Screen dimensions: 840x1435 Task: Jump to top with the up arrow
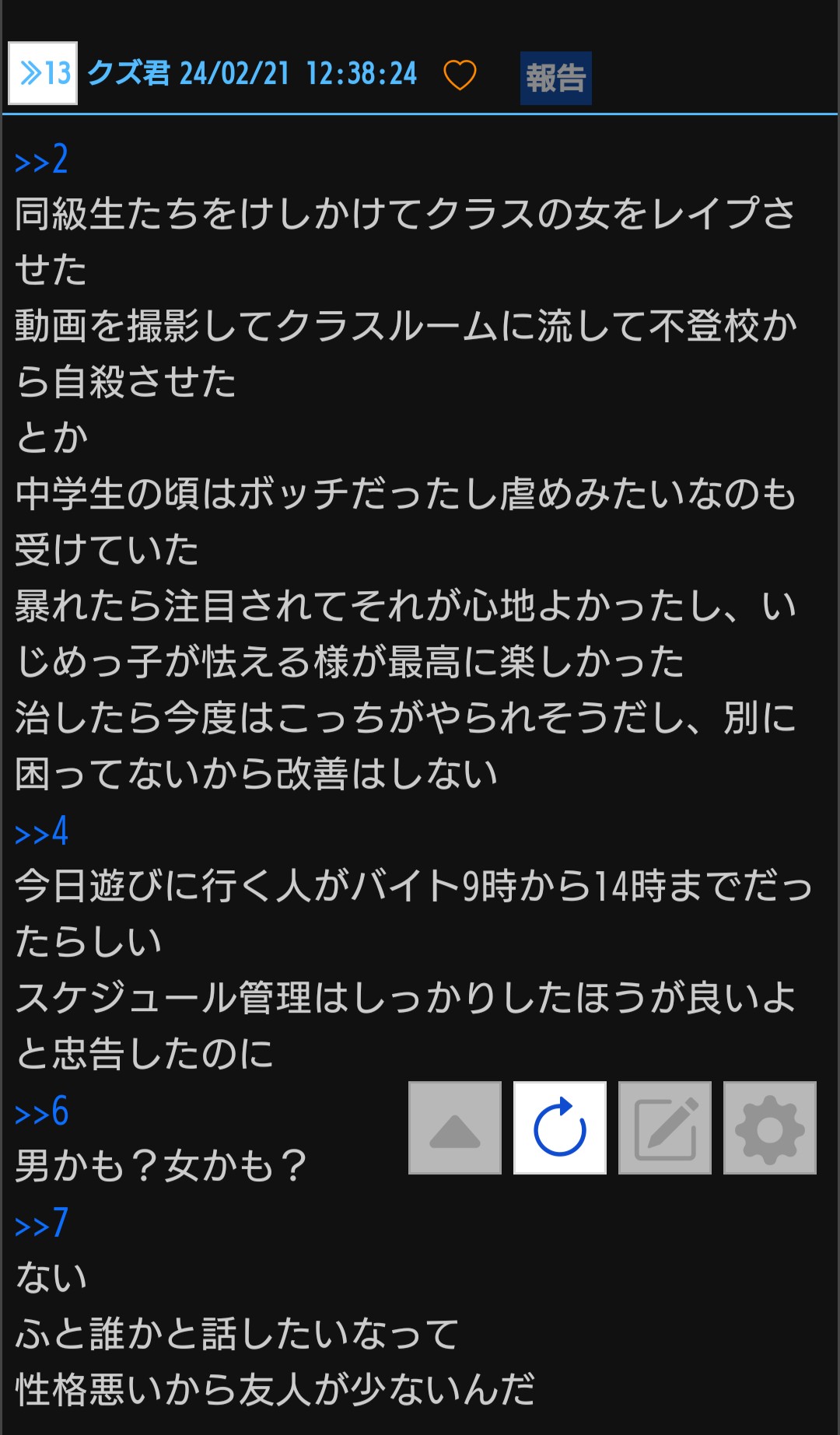click(x=455, y=1128)
